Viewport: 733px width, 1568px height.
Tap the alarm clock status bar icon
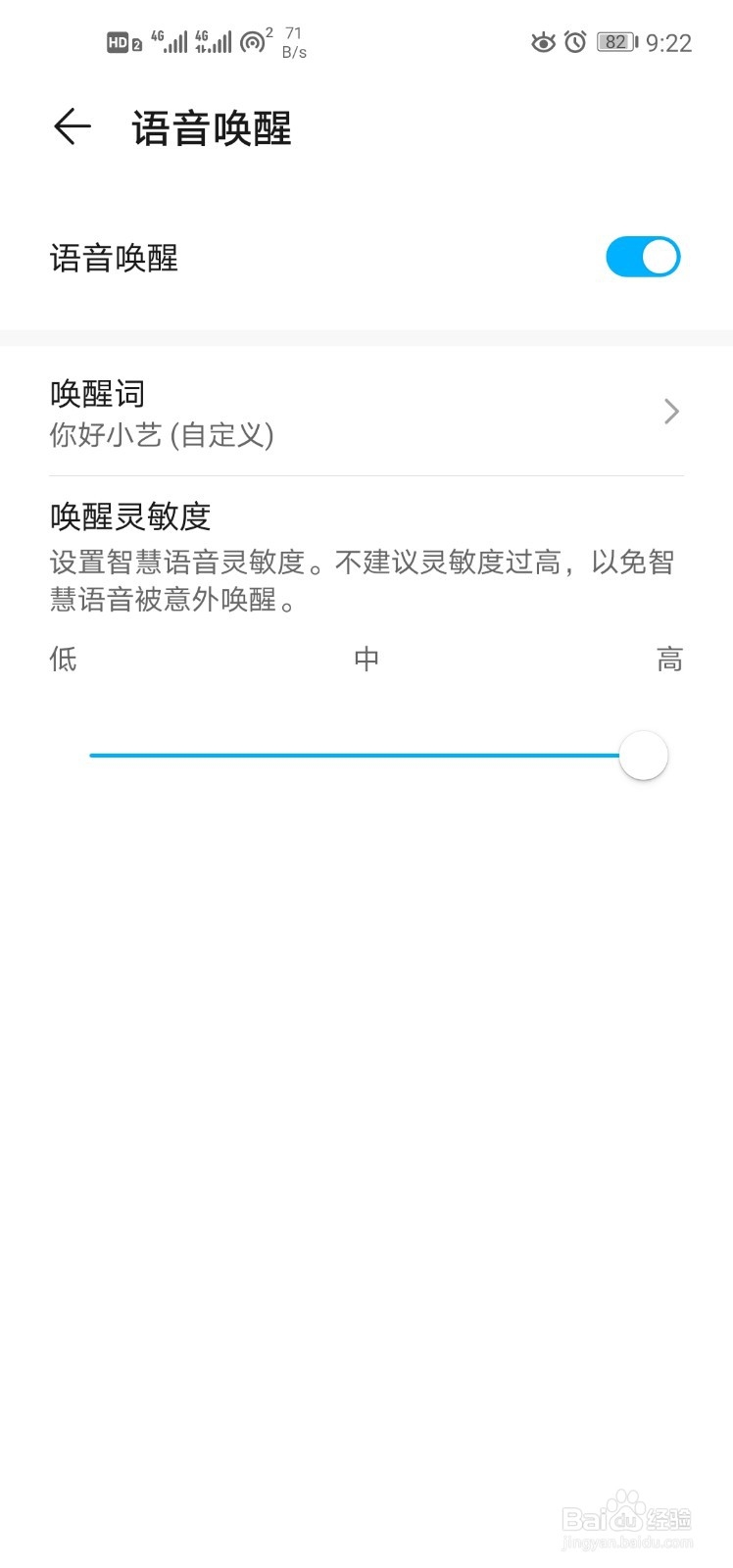pyautogui.click(x=576, y=42)
